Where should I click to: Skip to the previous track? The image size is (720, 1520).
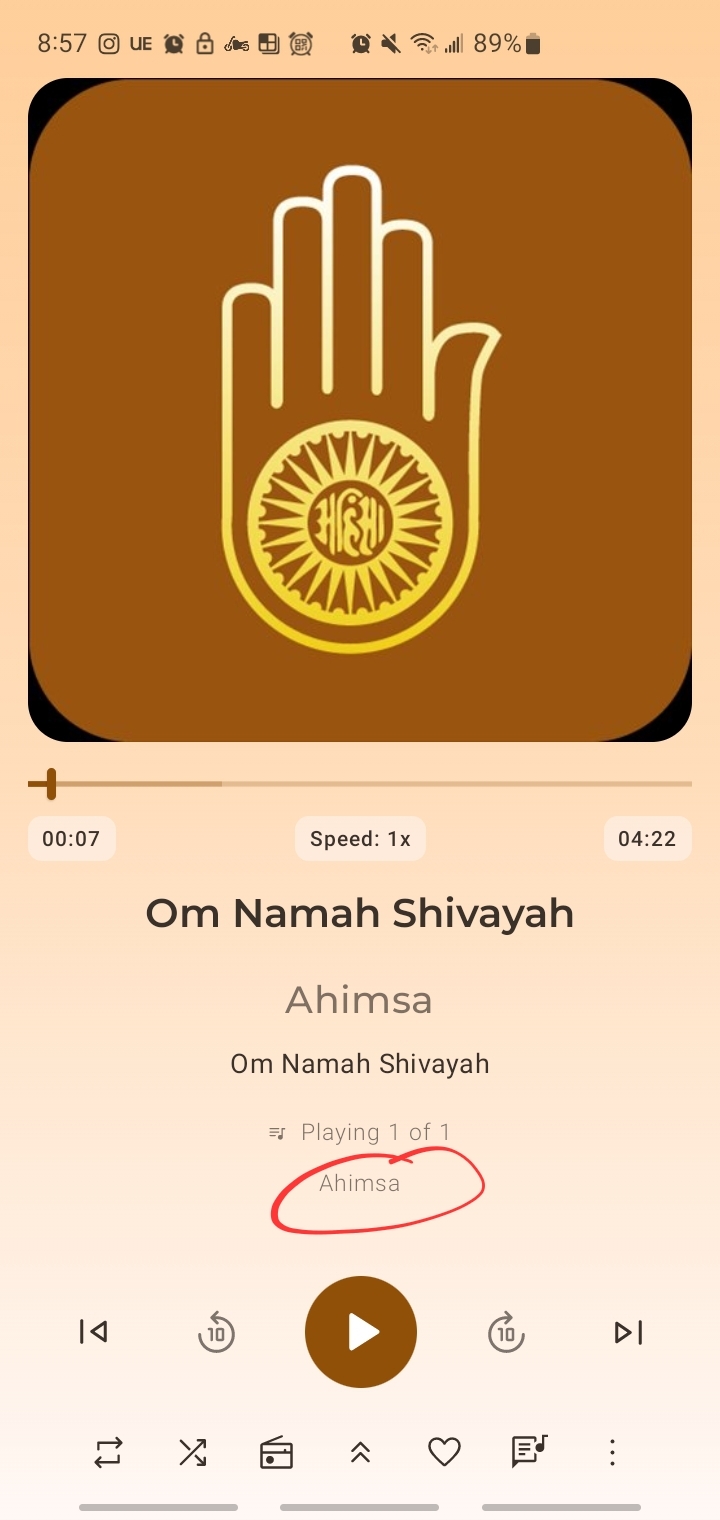click(94, 1332)
